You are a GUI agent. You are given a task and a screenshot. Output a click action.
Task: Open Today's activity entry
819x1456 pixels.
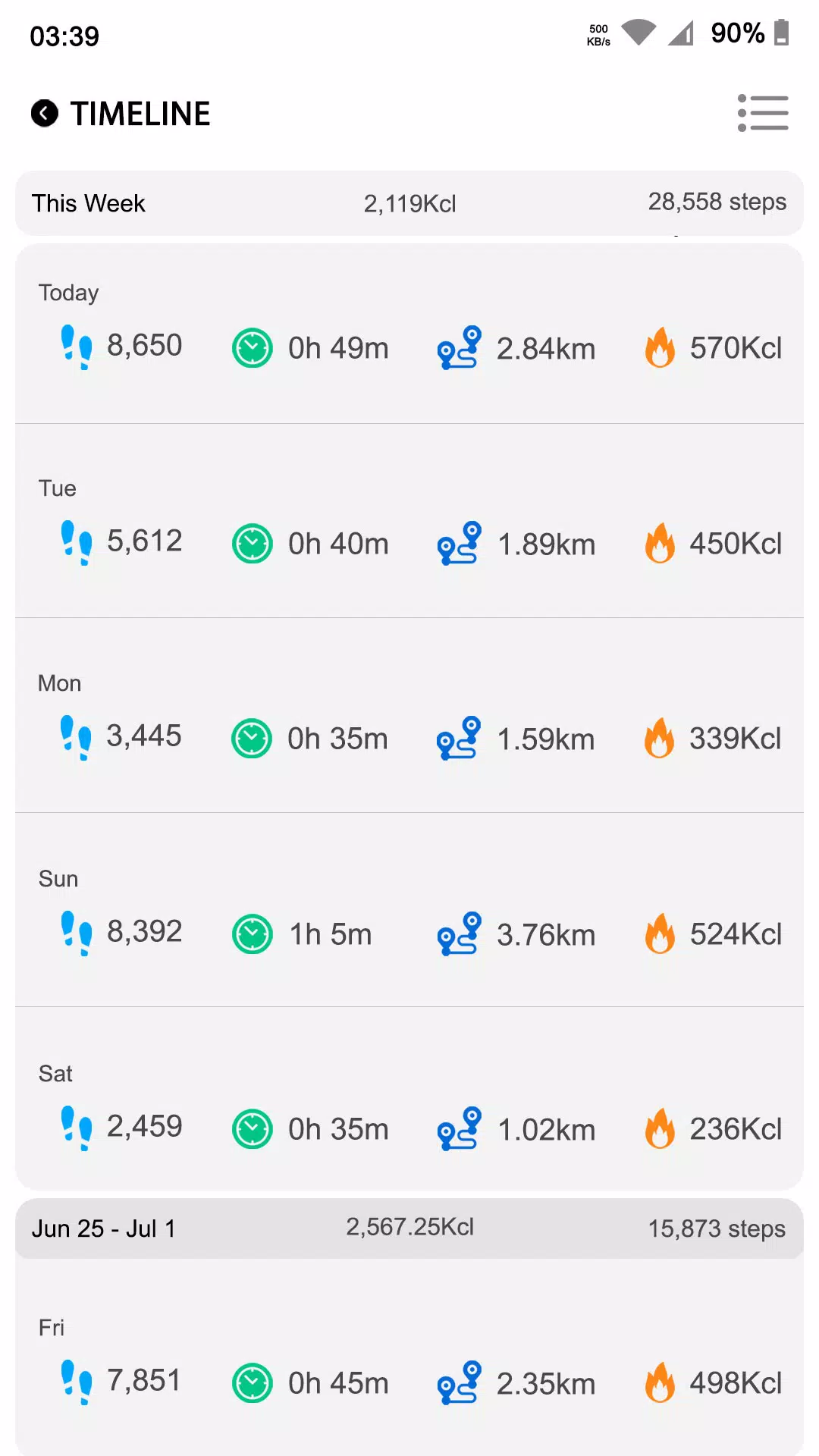409,334
